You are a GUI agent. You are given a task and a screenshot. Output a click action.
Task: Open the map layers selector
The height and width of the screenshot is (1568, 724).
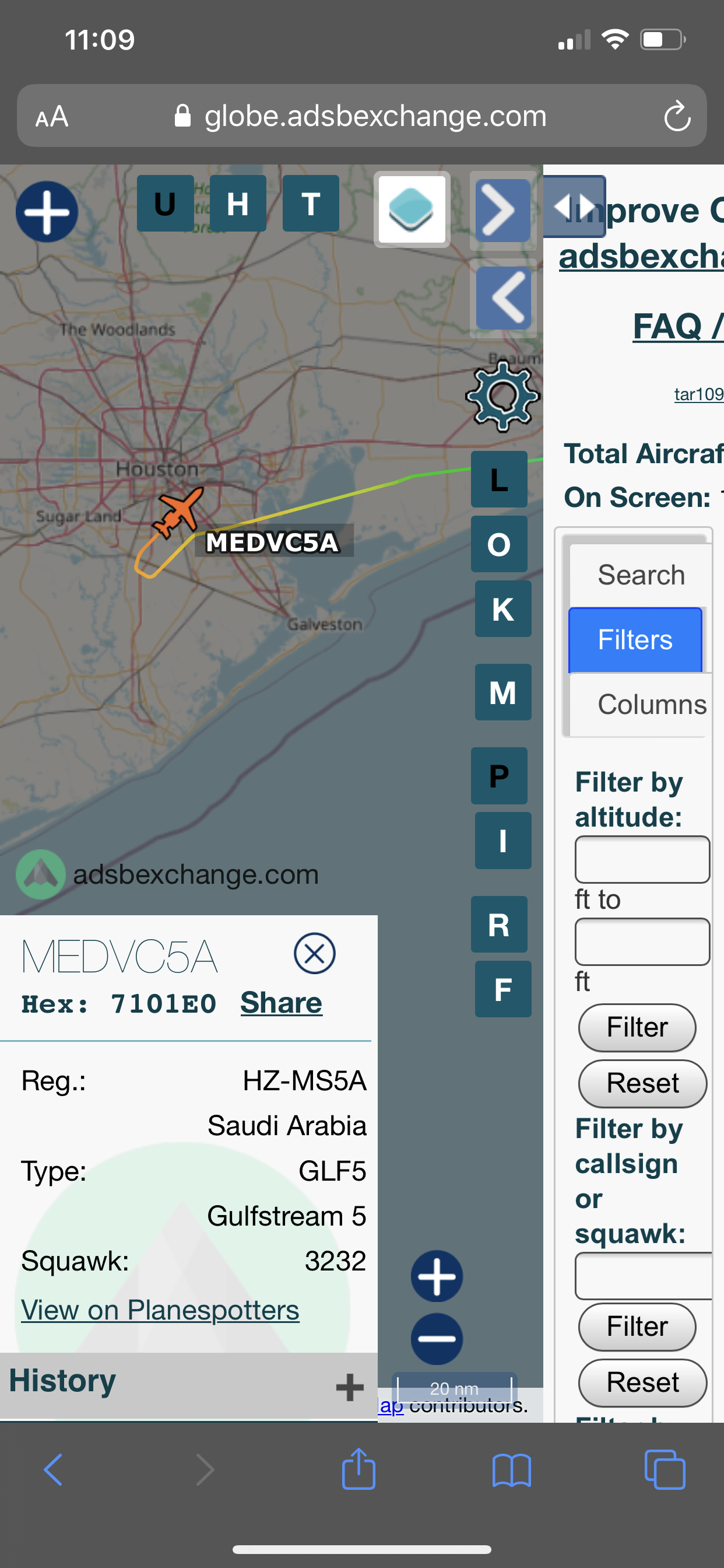412,209
